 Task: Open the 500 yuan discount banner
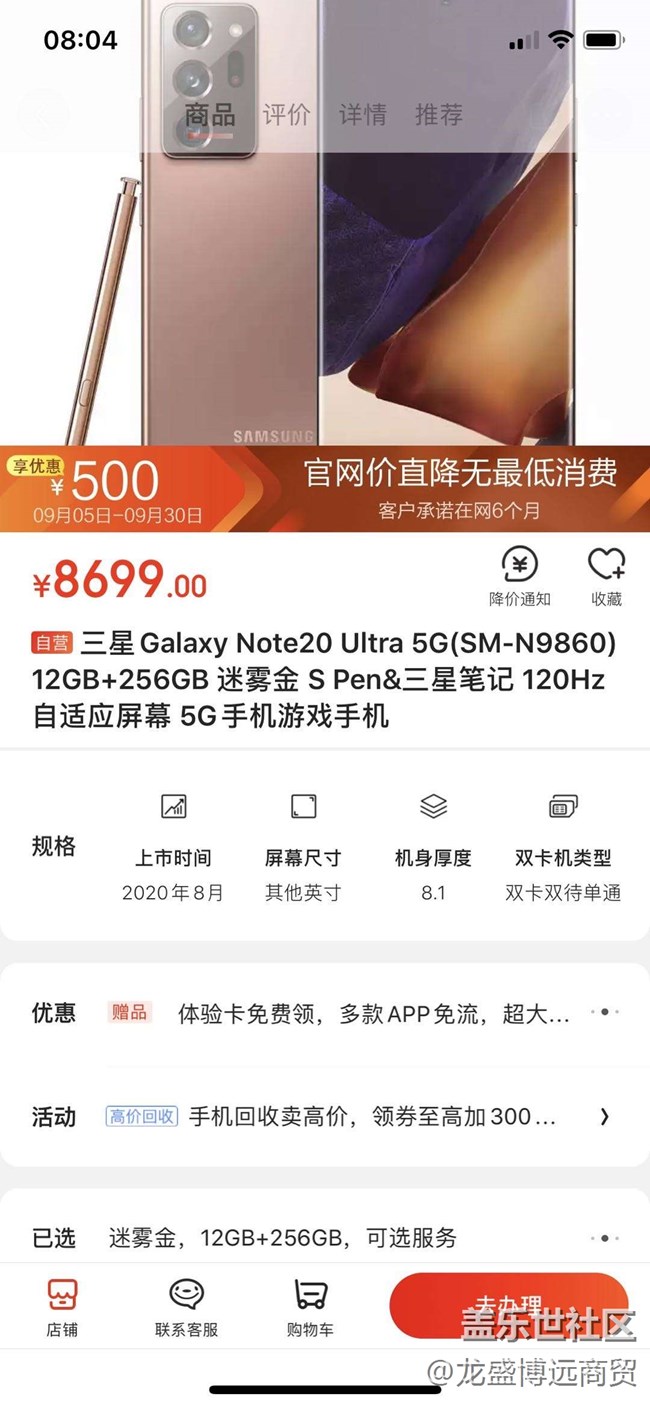324,489
